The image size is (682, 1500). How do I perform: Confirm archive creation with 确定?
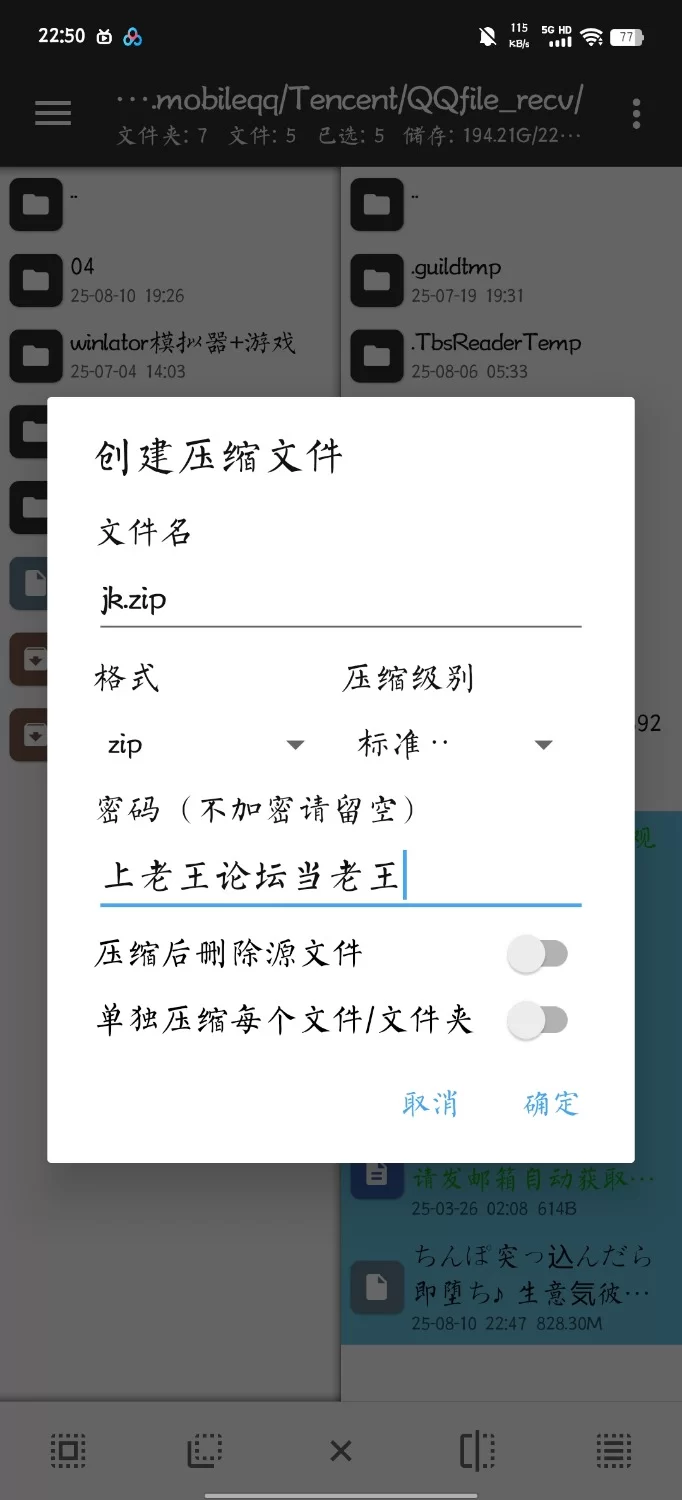point(551,1104)
